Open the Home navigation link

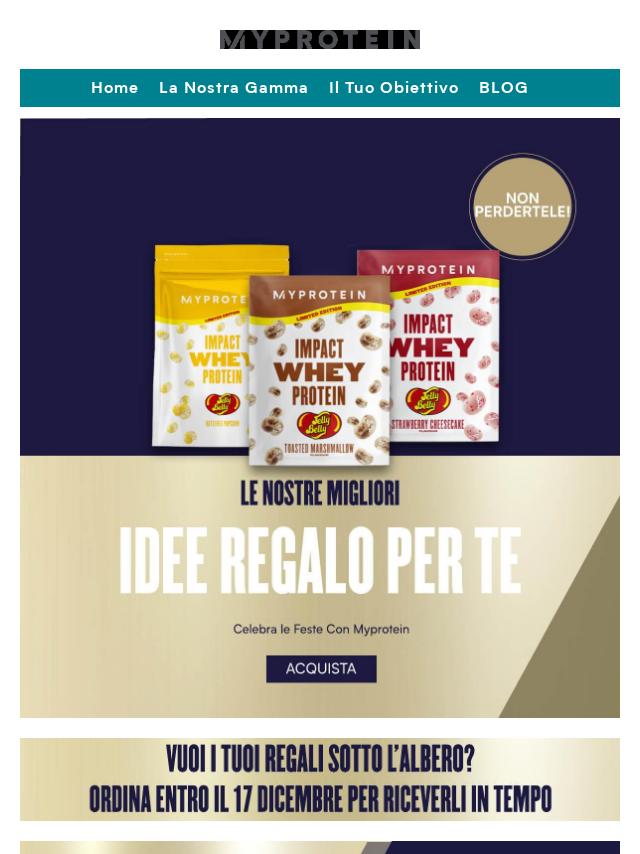tap(115, 88)
